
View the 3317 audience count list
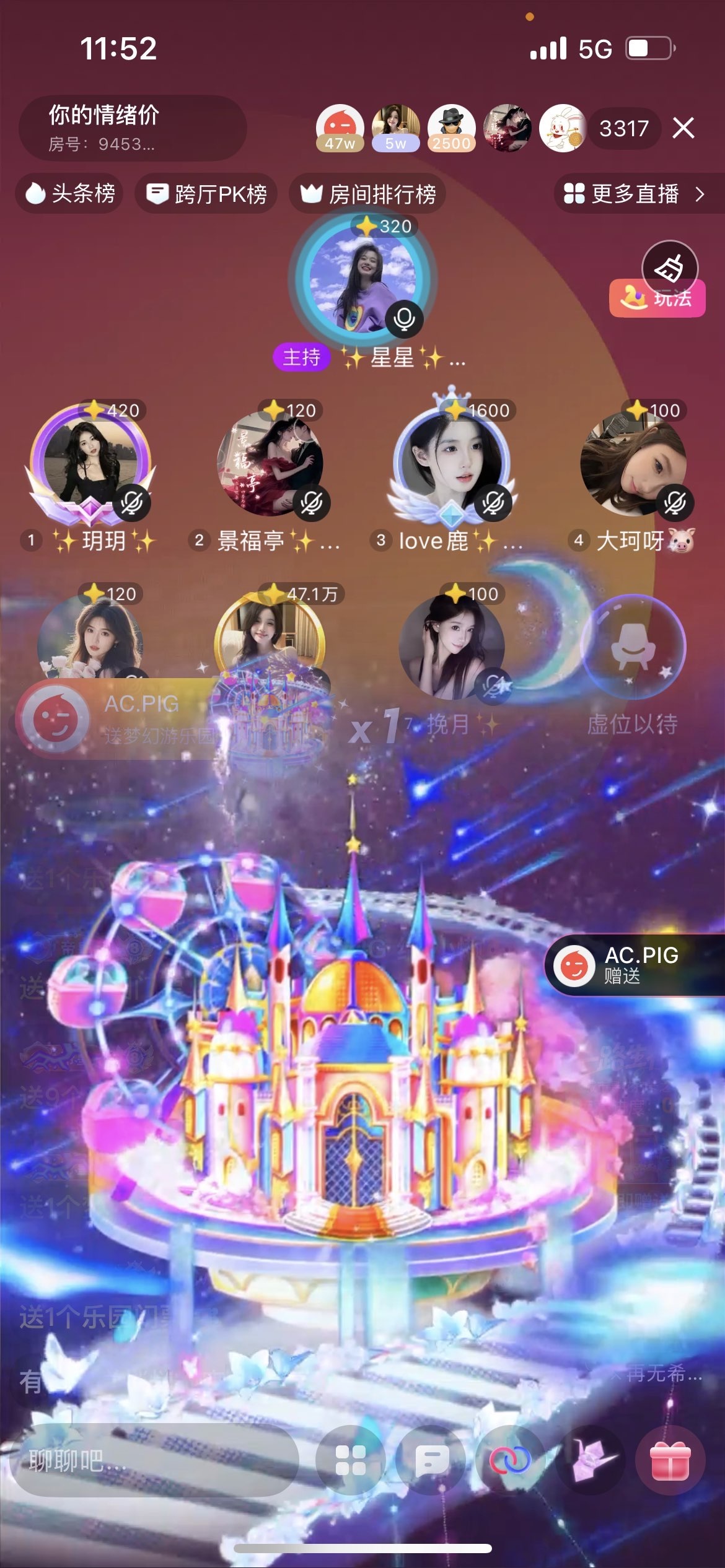pos(623,128)
